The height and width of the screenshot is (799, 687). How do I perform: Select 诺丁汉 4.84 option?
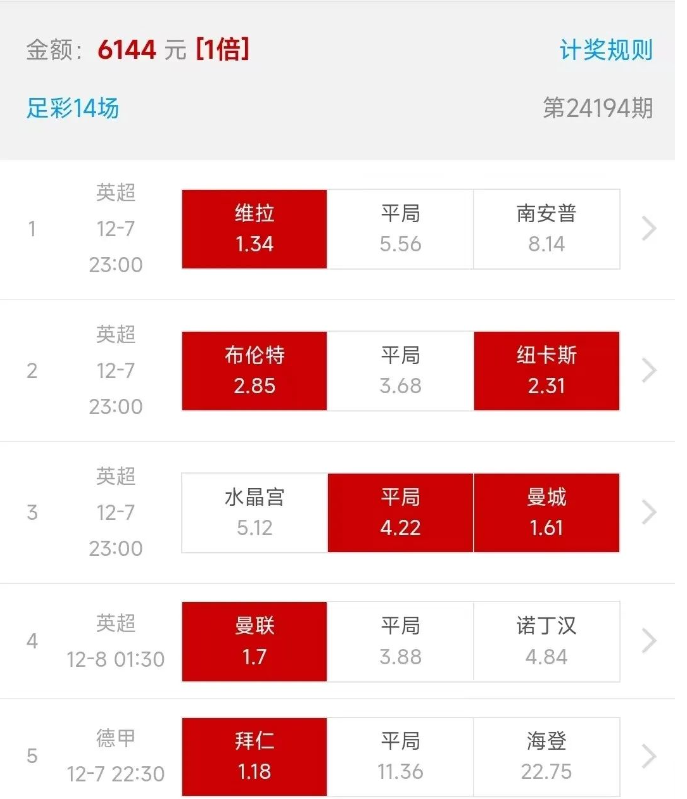(x=546, y=641)
